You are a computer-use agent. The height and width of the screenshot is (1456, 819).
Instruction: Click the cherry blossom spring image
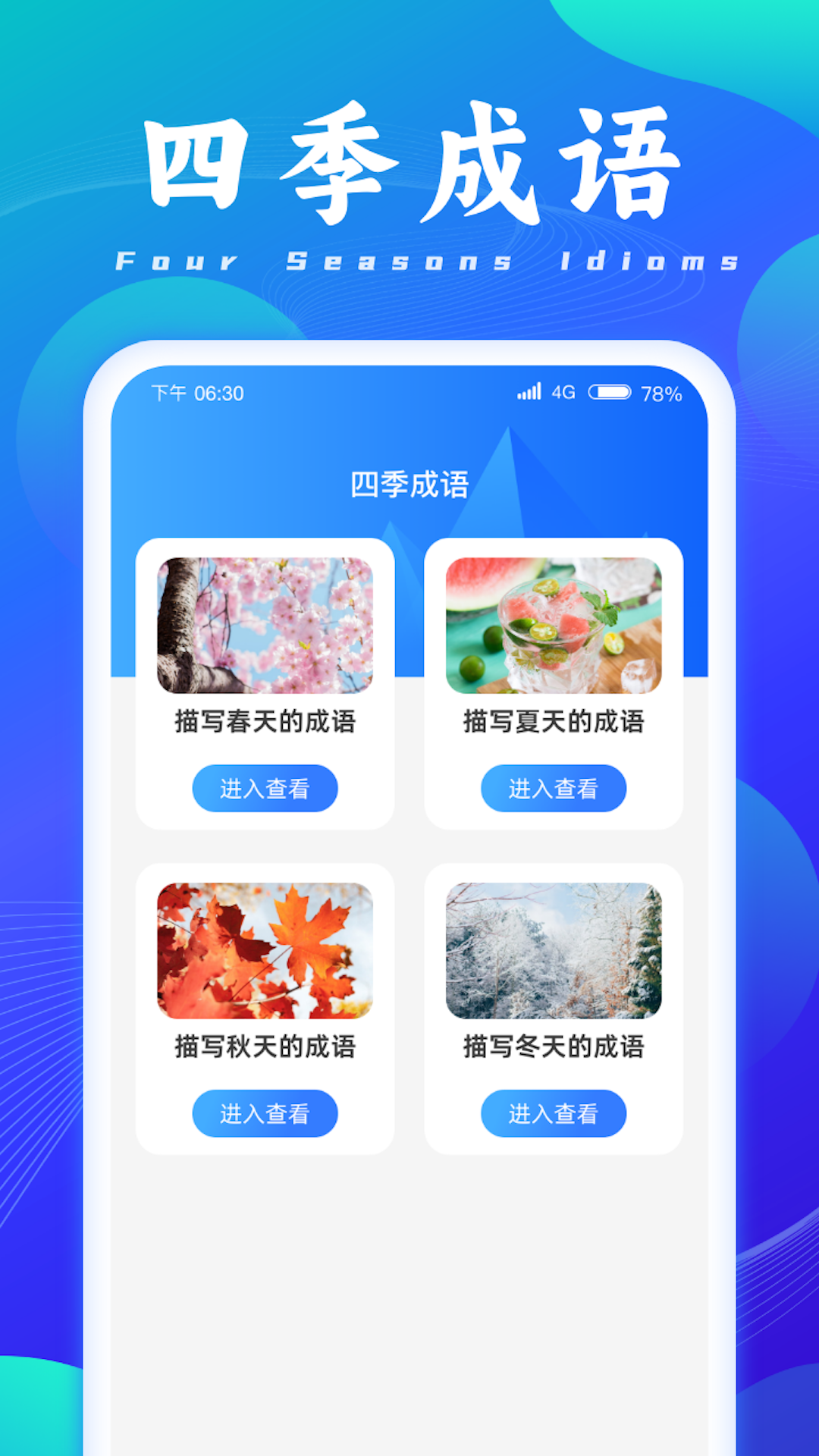[267, 627]
